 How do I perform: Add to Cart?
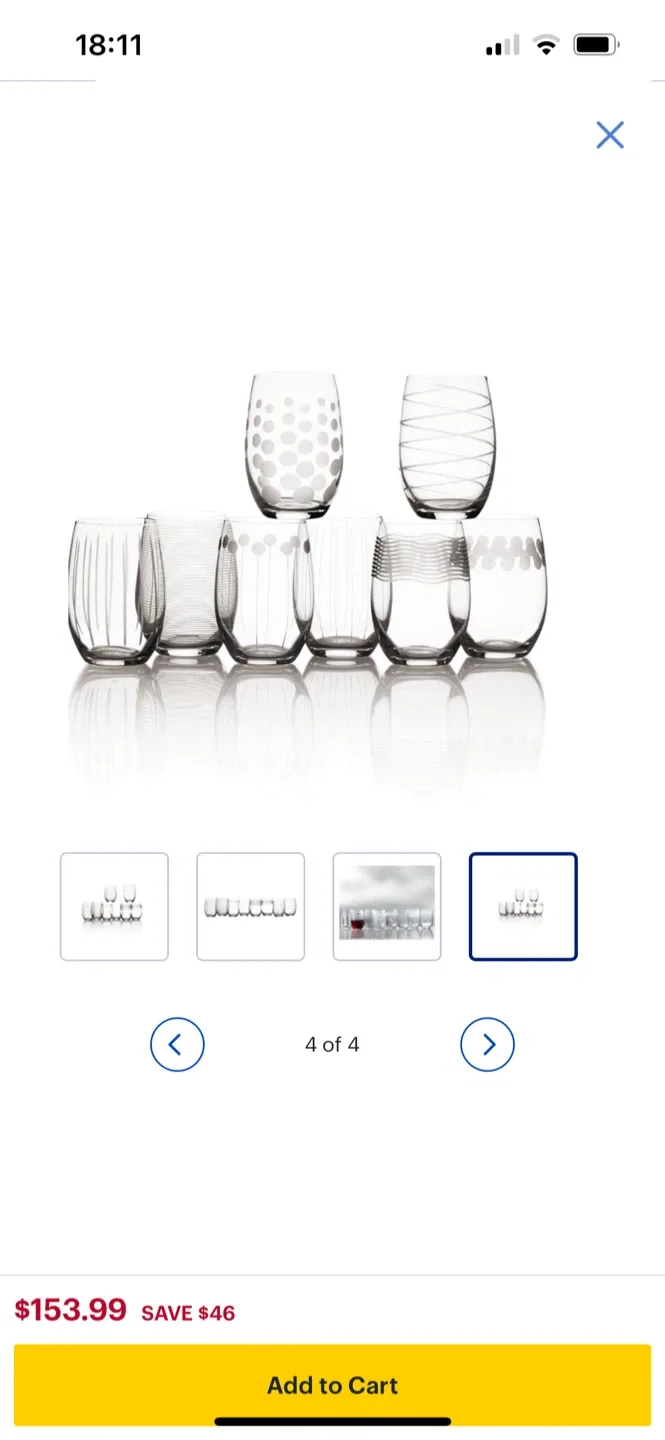[x=332, y=1385]
